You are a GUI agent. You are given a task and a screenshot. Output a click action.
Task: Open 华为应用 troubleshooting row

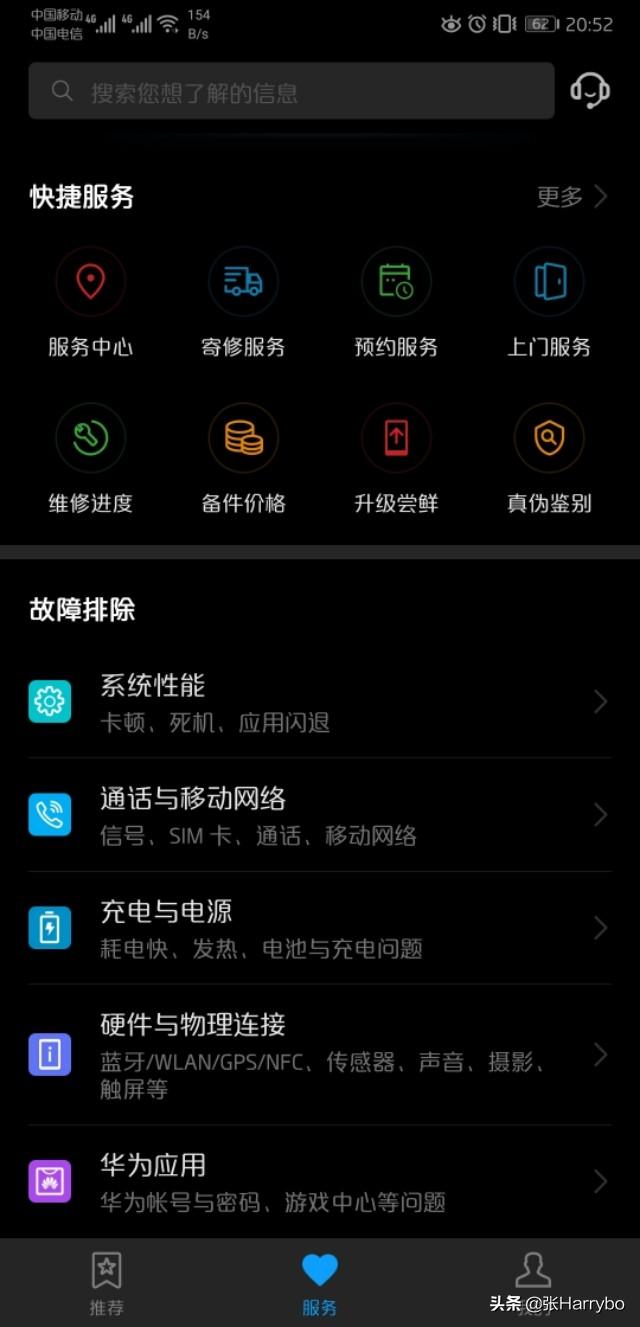(320, 1181)
